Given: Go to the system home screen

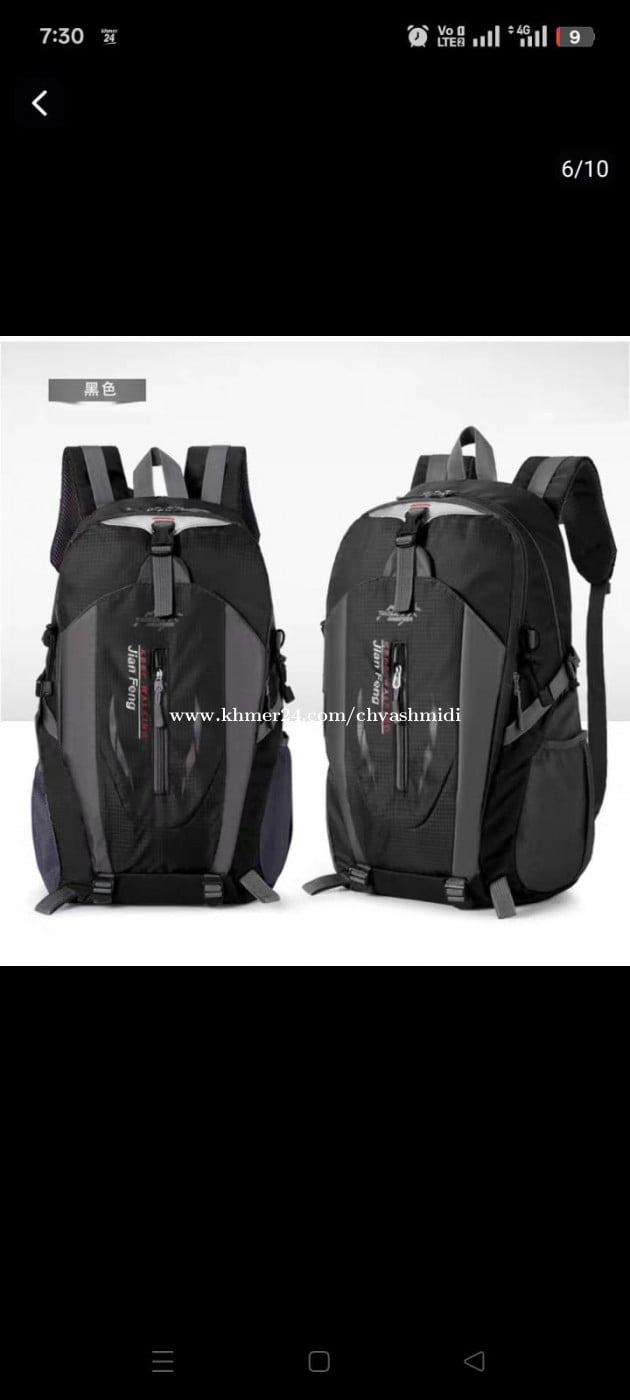Looking at the screenshot, I should tap(319, 1360).
